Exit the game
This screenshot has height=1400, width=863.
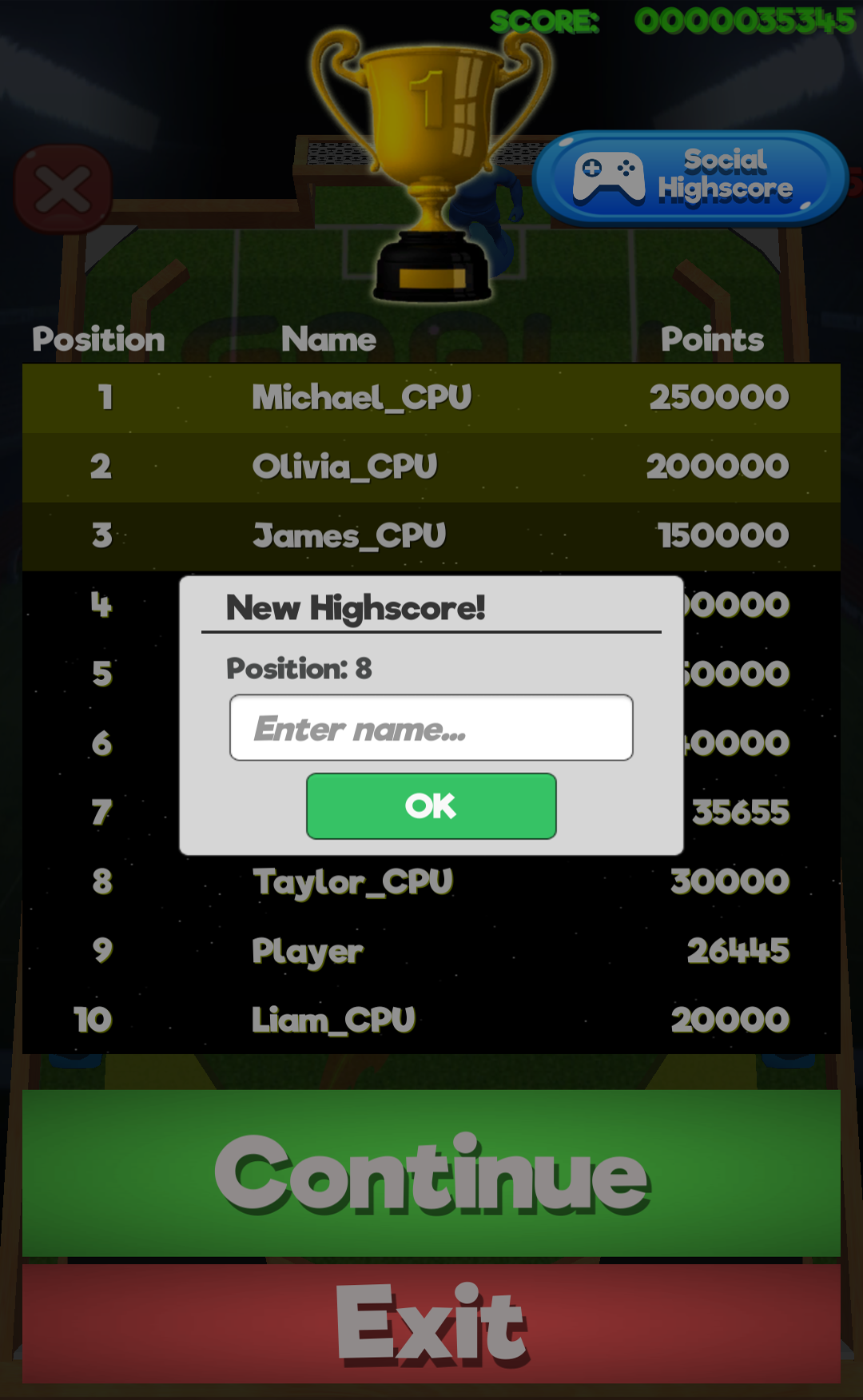click(x=431, y=1322)
